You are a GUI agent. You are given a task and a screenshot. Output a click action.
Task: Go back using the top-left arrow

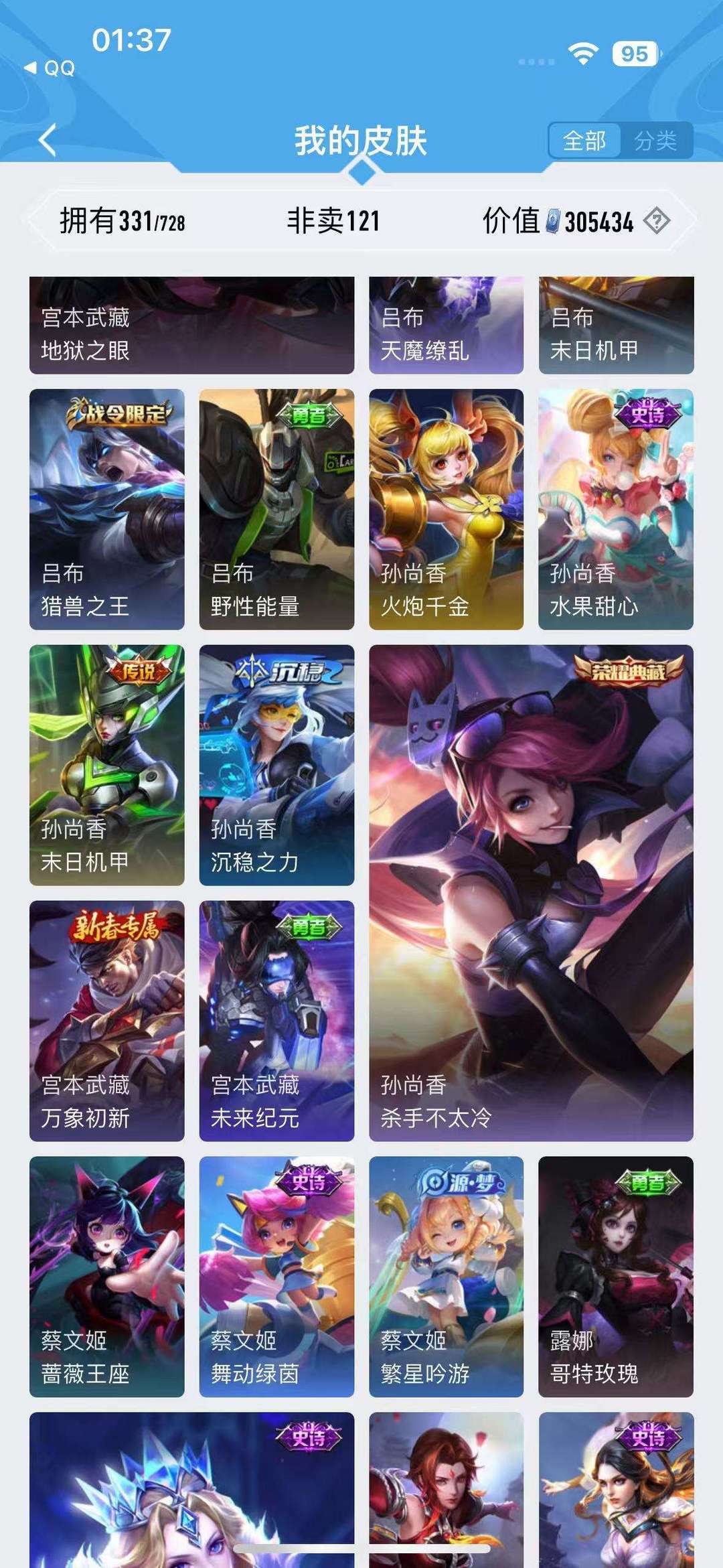pyautogui.click(x=48, y=140)
